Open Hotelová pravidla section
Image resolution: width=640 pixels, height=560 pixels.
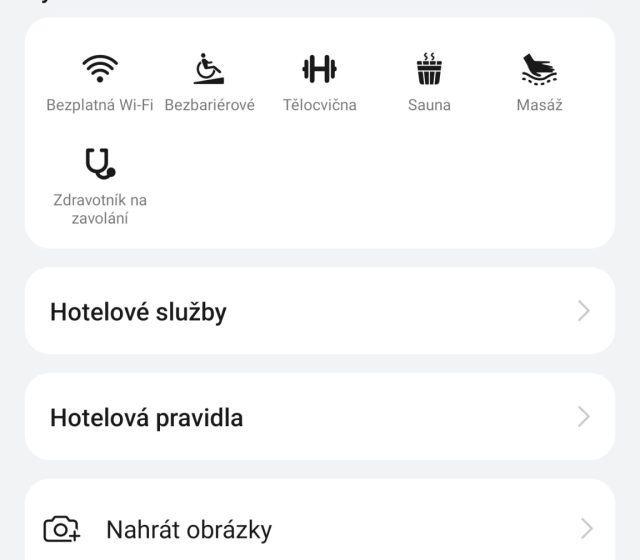(x=319, y=417)
